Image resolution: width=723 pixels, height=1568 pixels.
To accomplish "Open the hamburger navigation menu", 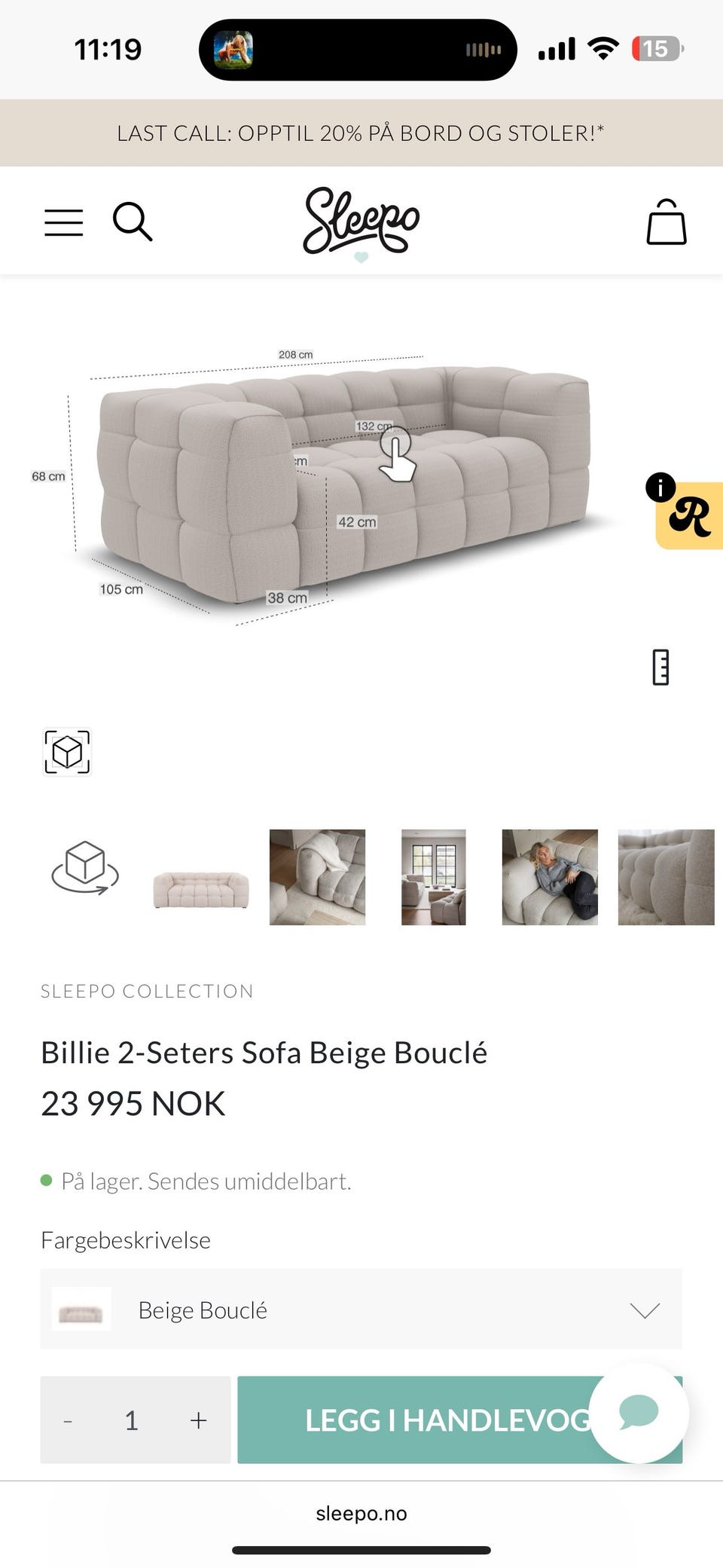I will [x=63, y=221].
